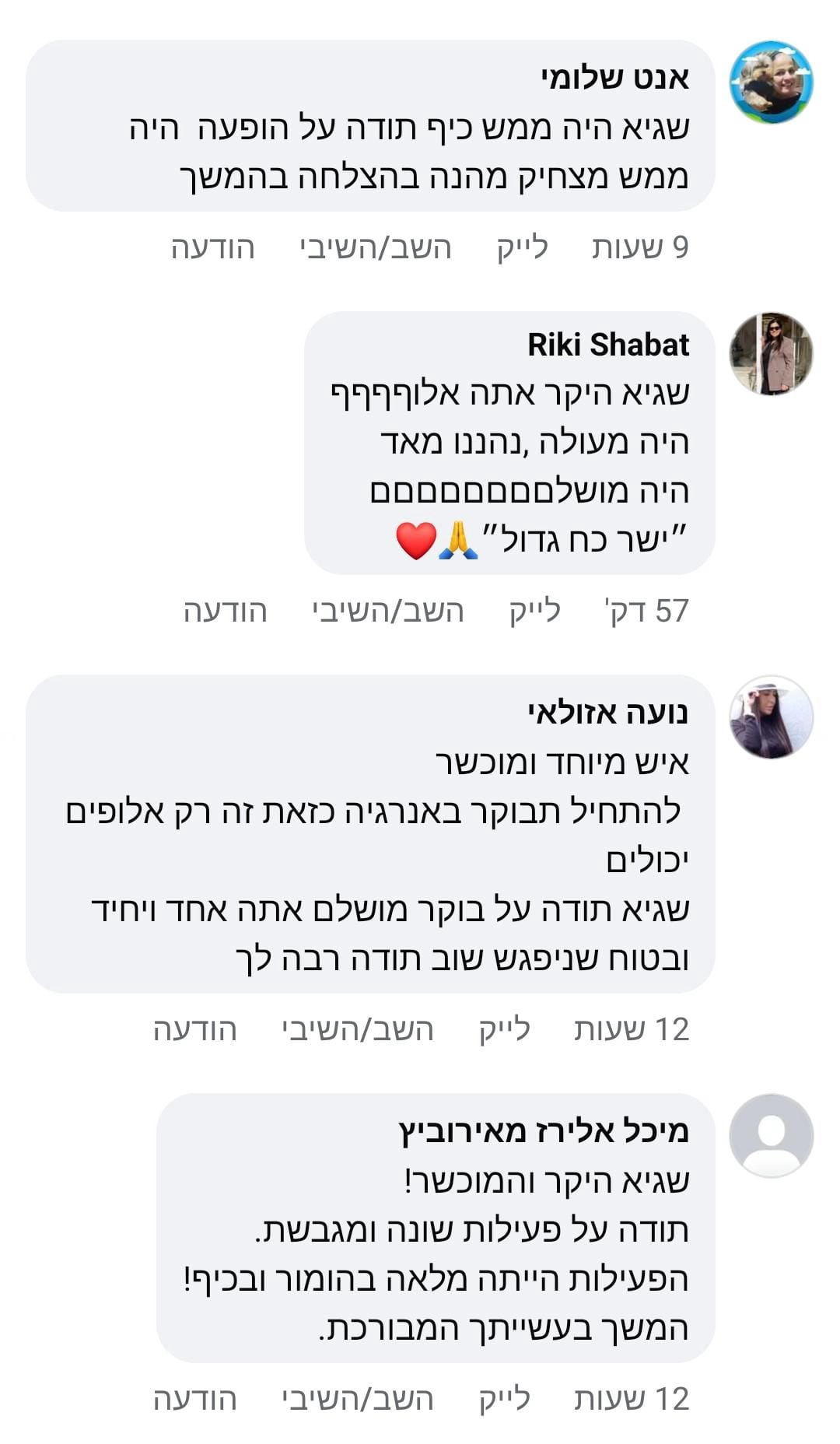Open Riki Shabat's profile name link

click(x=608, y=345)
